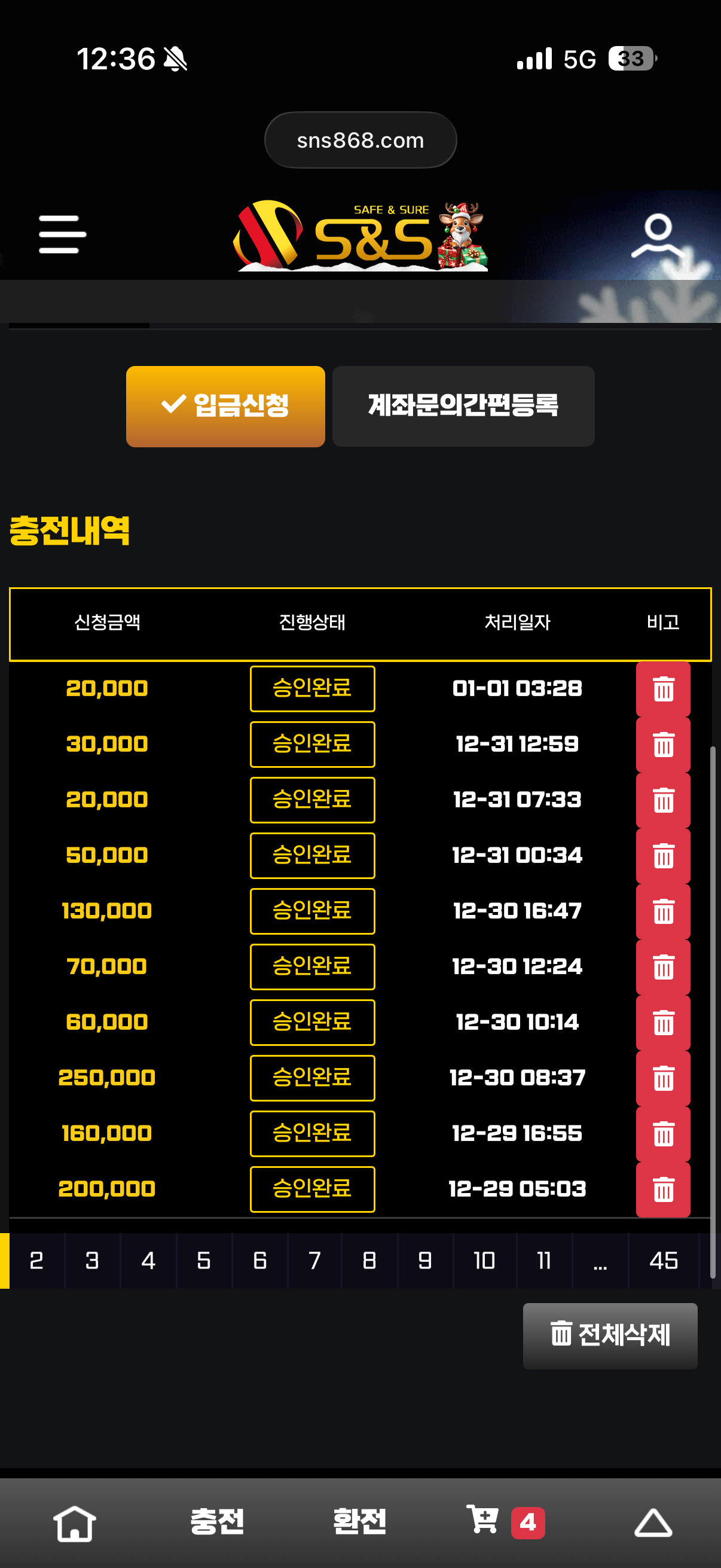Switch to the 환전 tab
The height and width of the screenshot is (1568, 721).
coord(359,1523)
